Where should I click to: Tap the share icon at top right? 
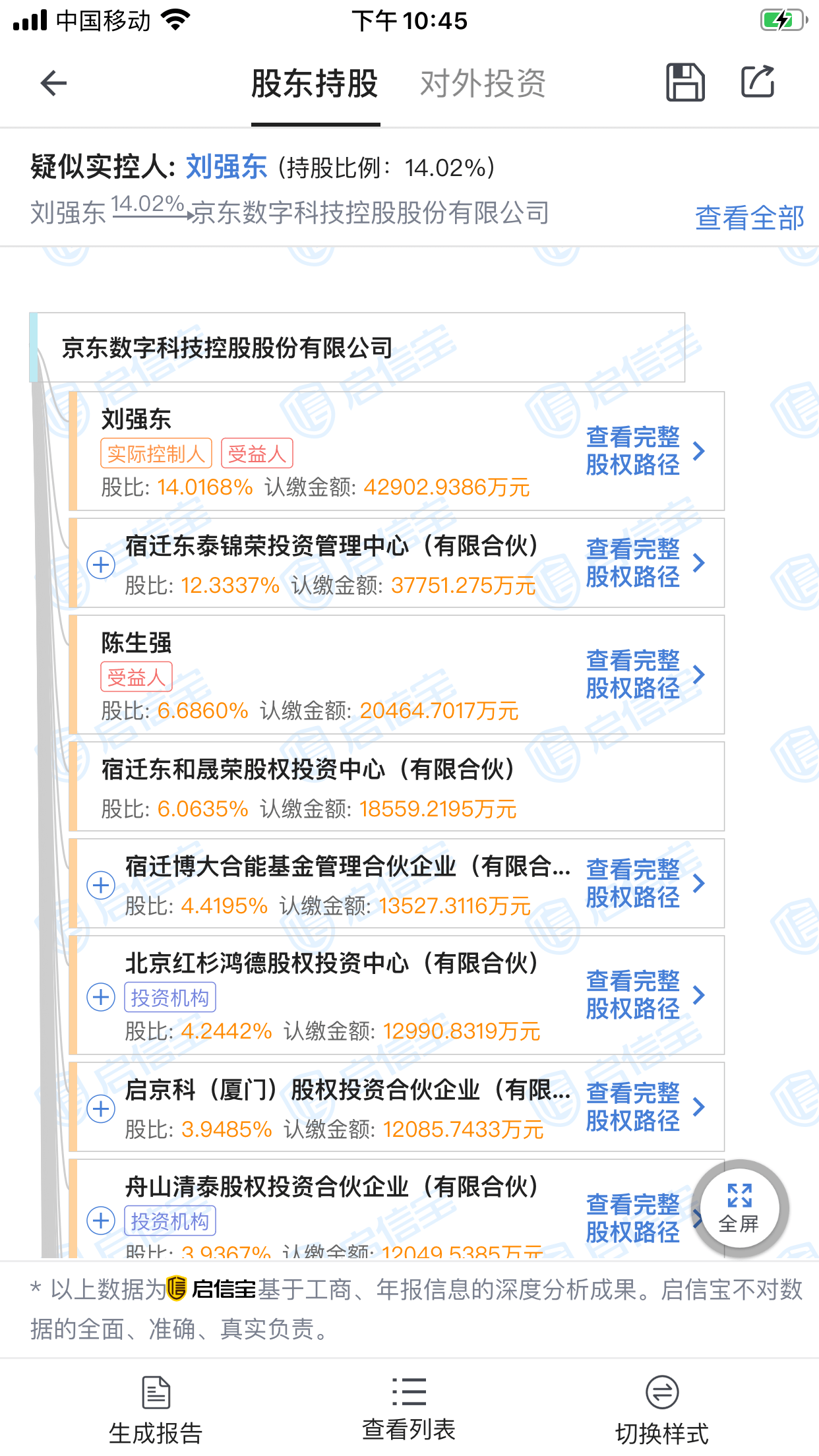pos(758,82)
